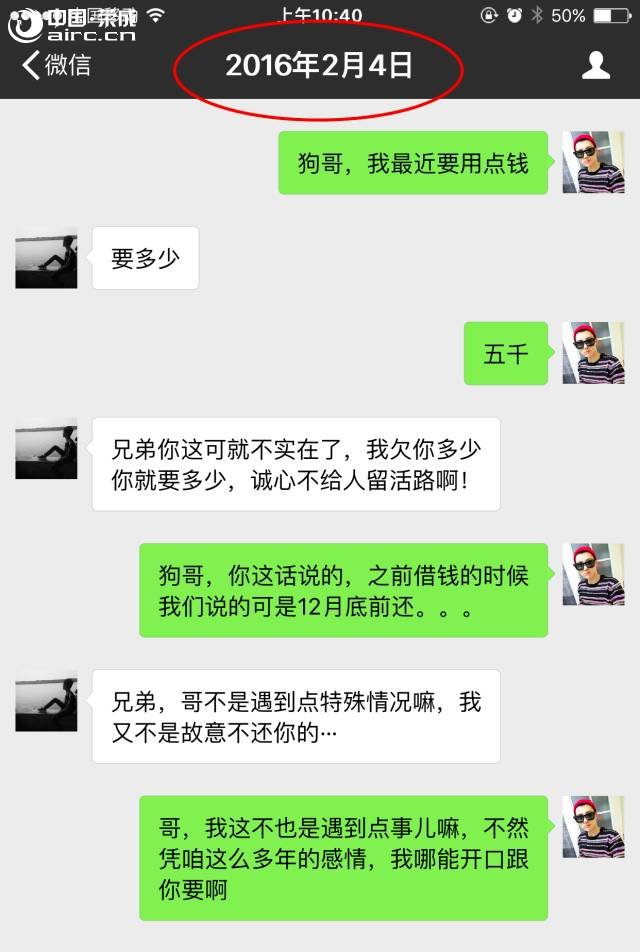Open sender's avatar beside the 五千 message

tap(592, 353)
